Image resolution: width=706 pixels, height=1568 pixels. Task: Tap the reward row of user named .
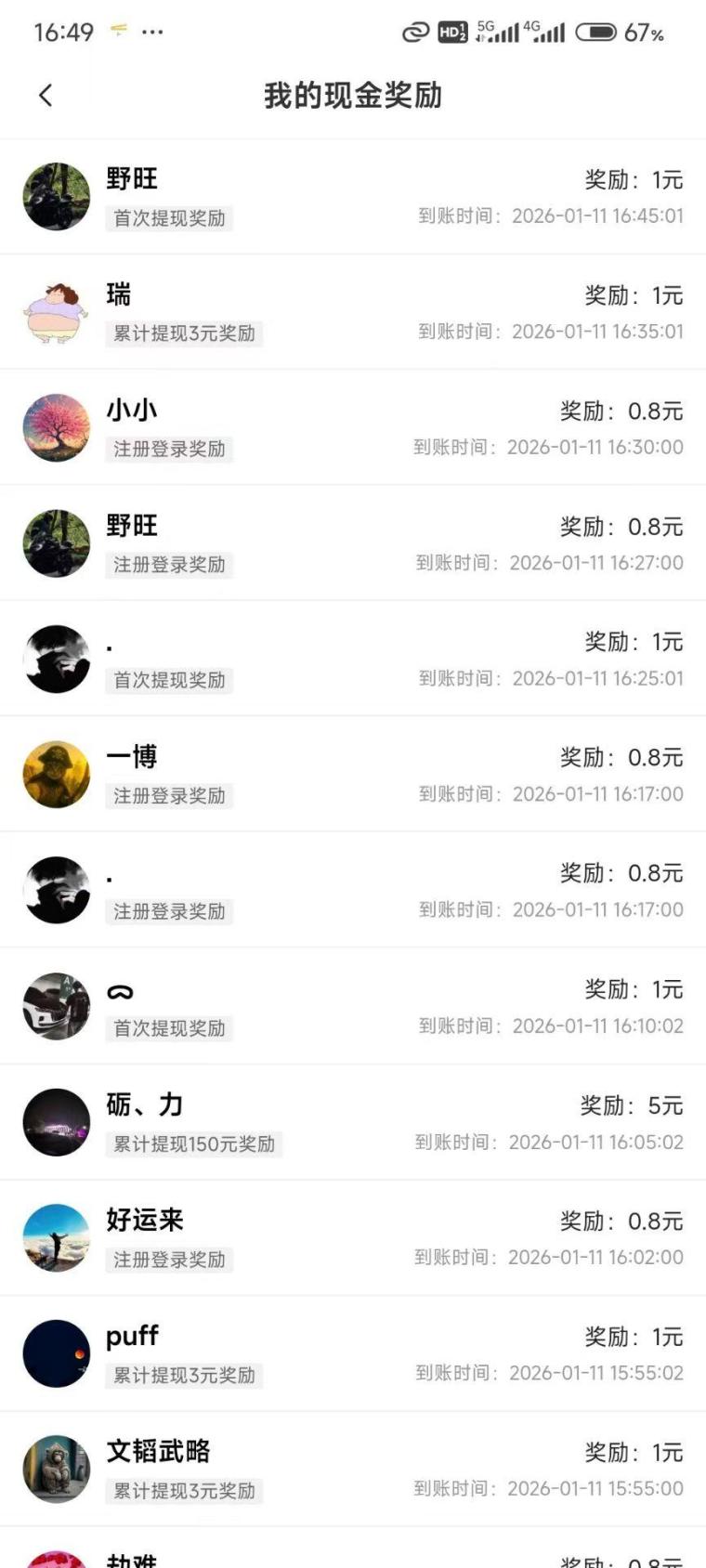click(353, 660)
